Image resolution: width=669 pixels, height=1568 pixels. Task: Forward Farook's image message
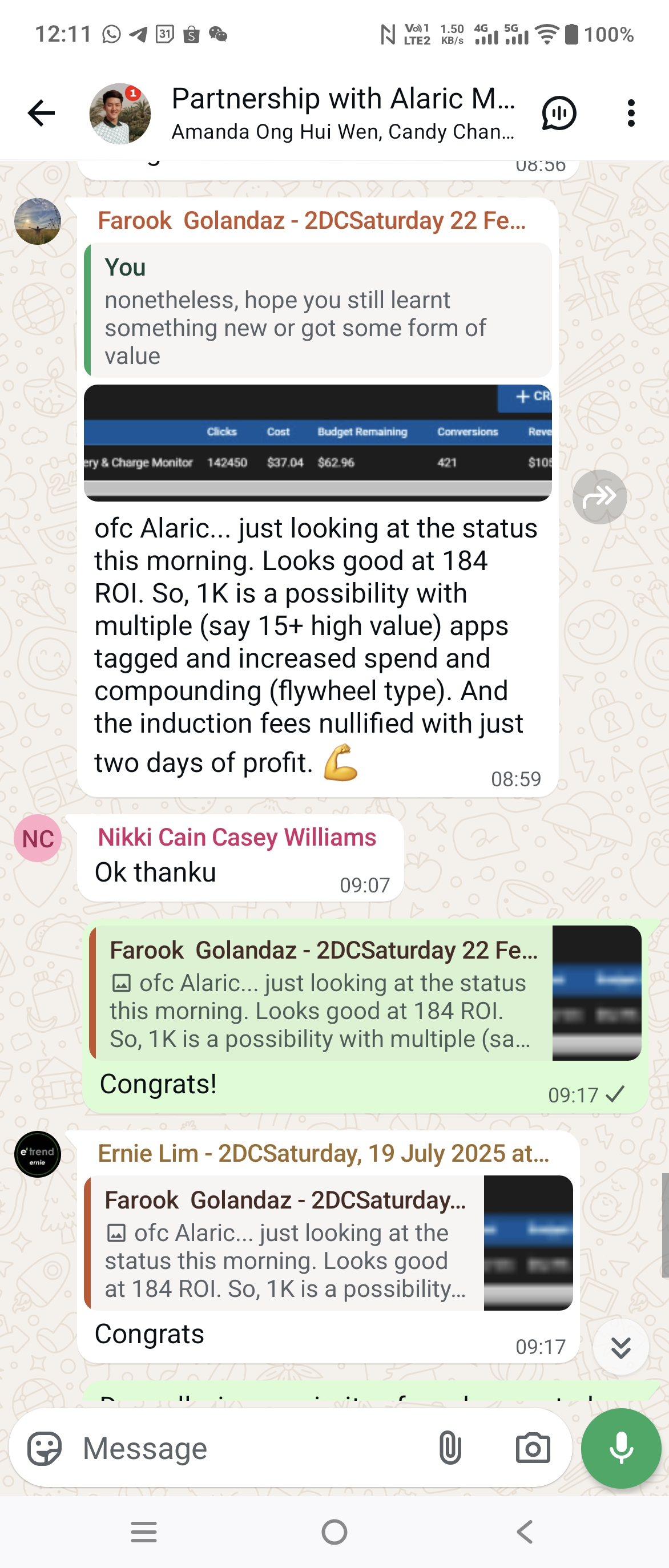pos(599,496)
